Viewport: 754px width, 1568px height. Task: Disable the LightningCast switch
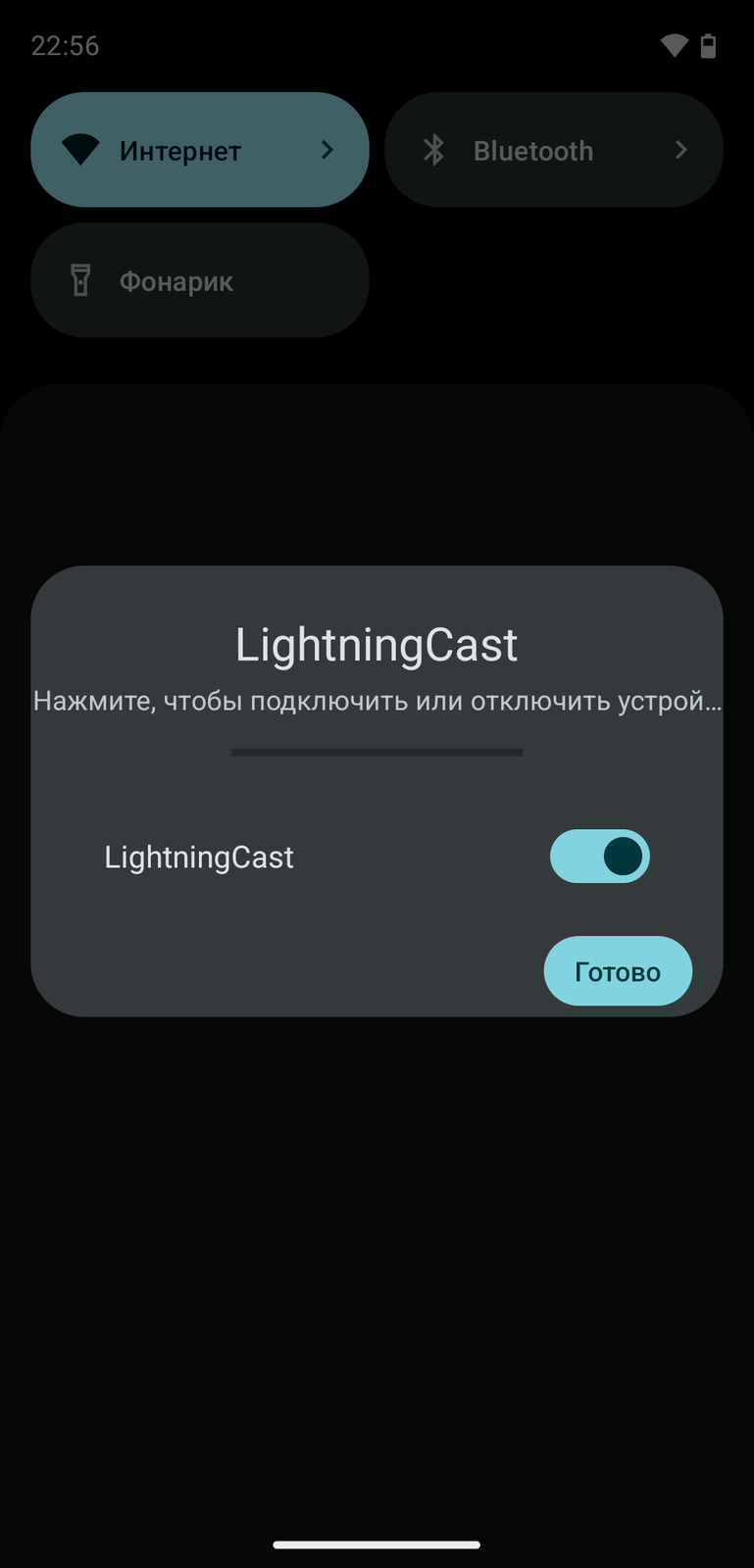coord(599,857)
